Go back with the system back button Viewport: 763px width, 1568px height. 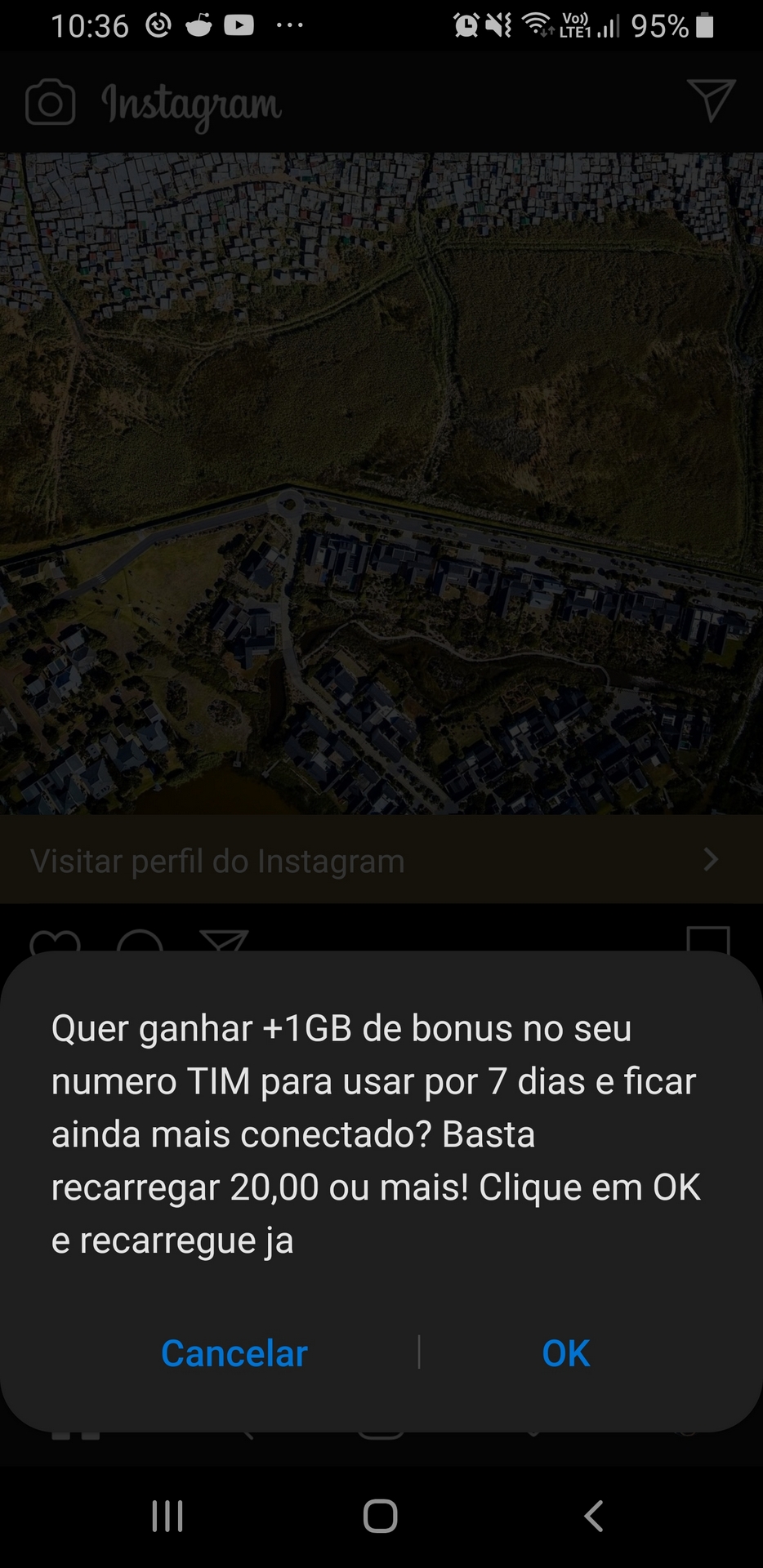click(x=594, y=1517)
